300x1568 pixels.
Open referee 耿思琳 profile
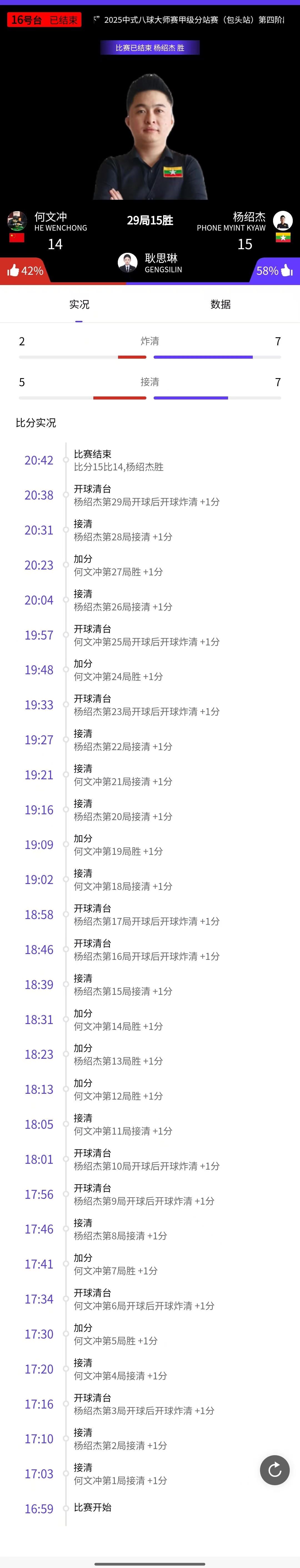128,262
